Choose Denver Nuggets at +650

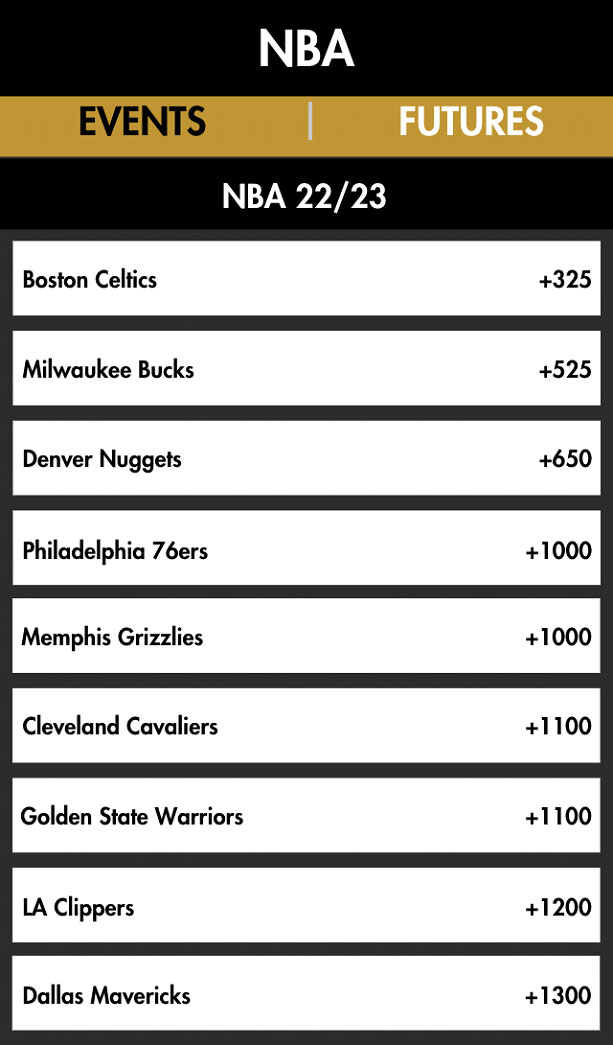306,459
